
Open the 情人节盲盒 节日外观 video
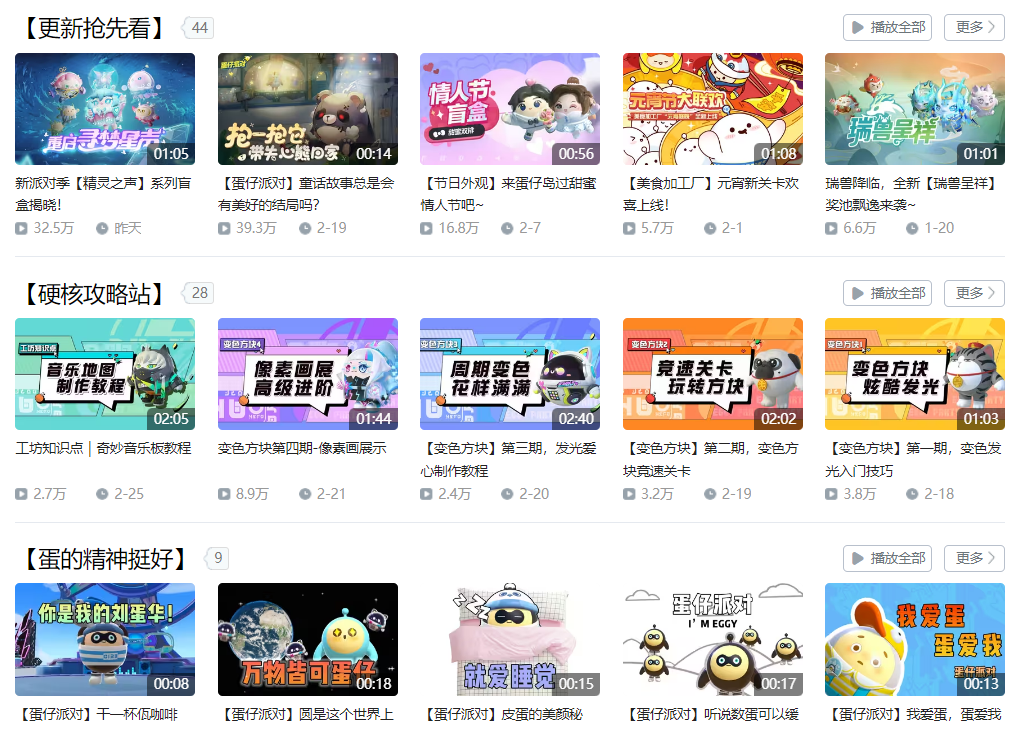coord(509,109)
